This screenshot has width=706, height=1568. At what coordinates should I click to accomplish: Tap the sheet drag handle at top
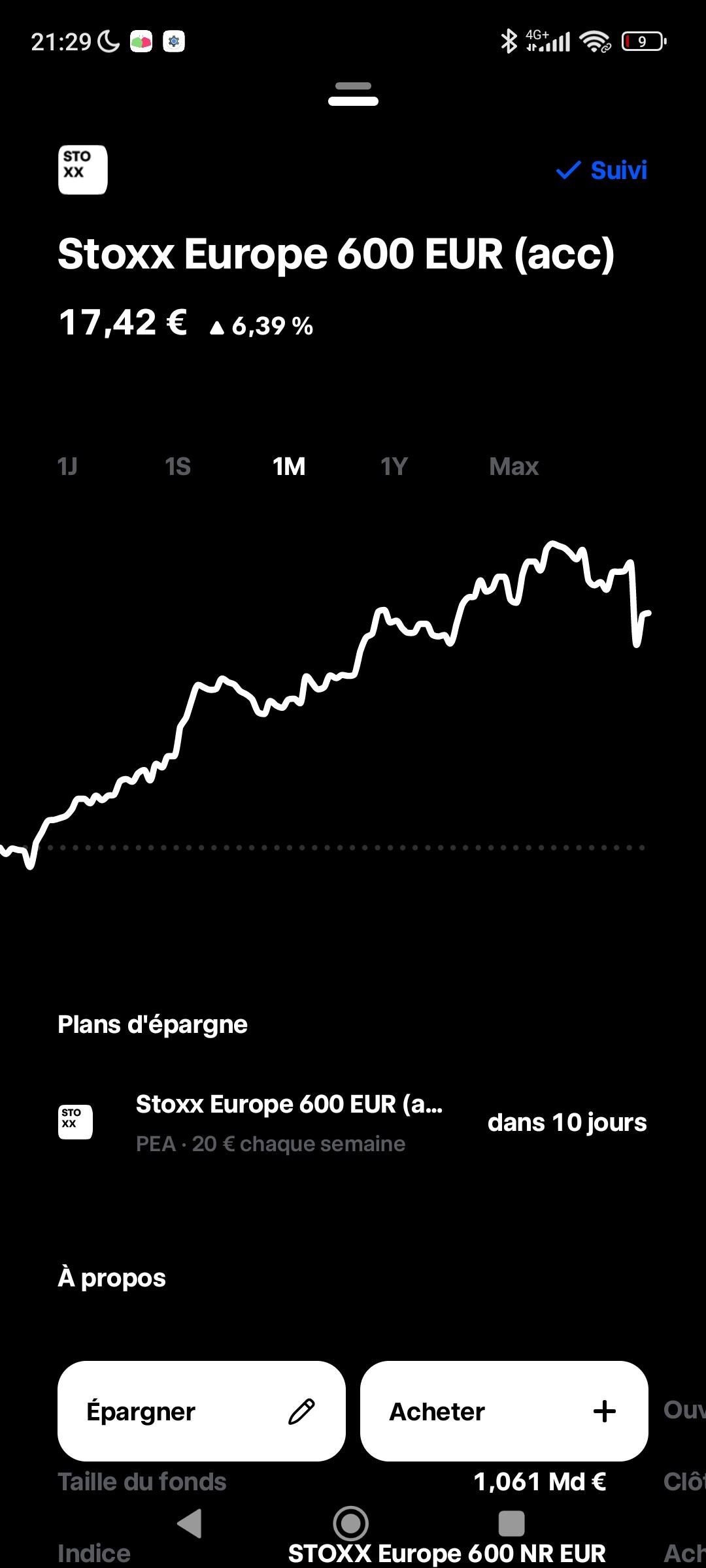pos(353,94)
